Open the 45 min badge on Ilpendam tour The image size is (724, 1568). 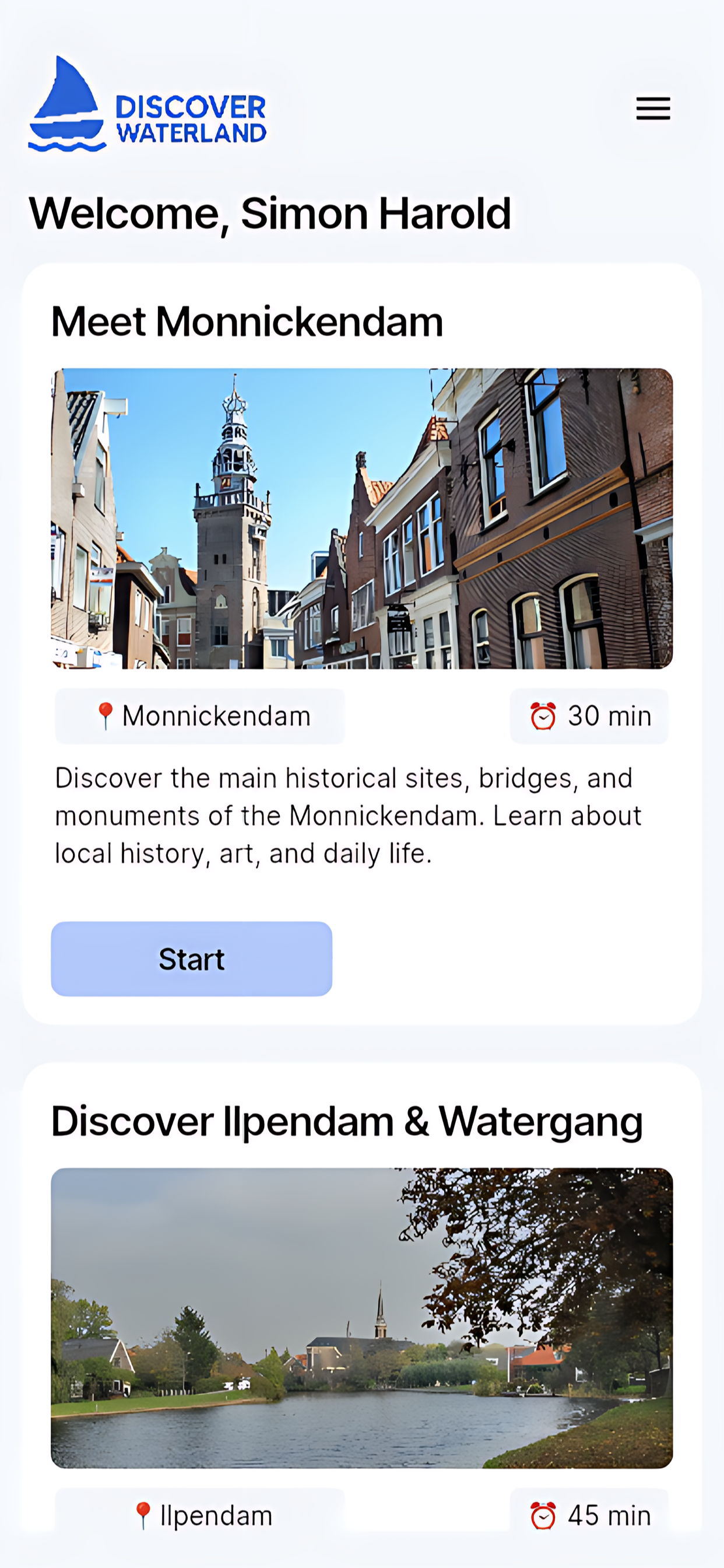(589, 1515)
